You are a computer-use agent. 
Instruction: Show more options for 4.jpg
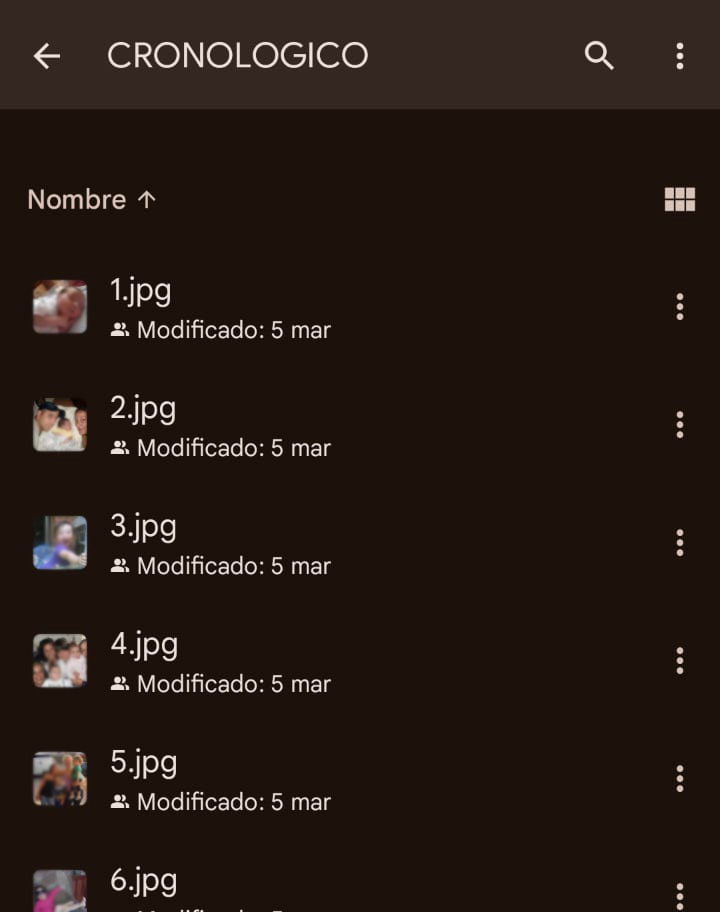pyautogui.click(x=680, y=661)
